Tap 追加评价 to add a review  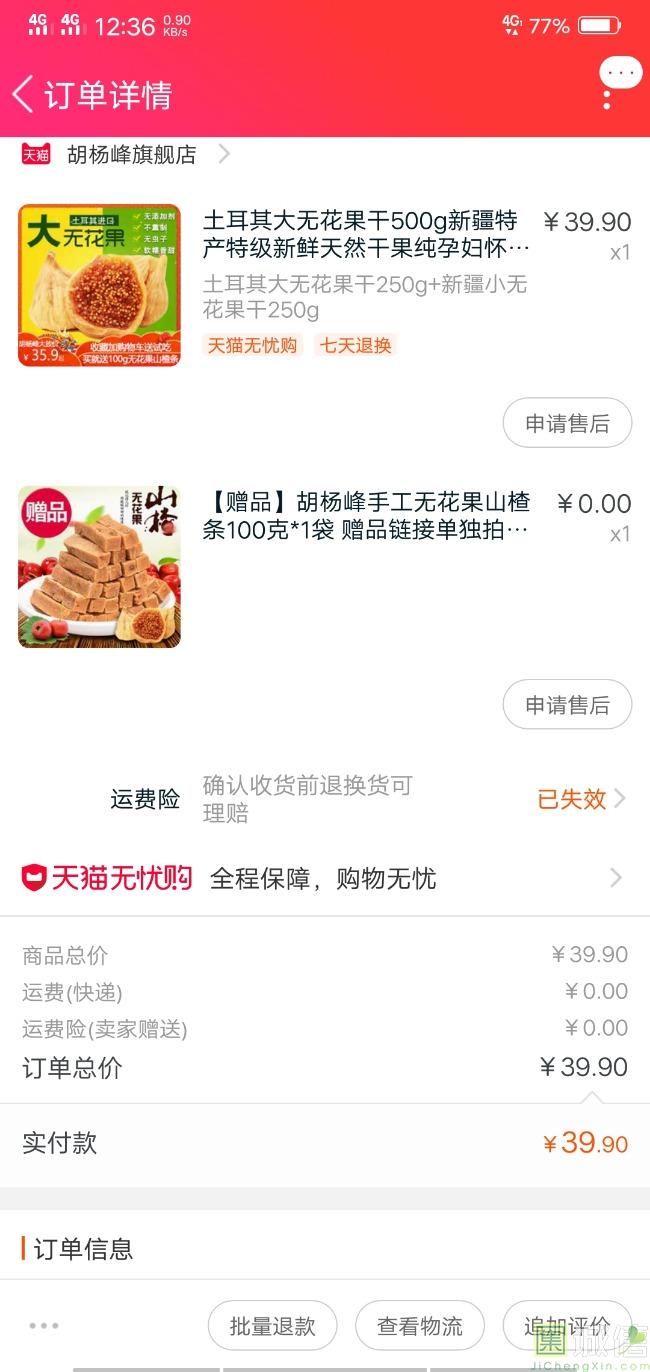(x=566, y=1326)
